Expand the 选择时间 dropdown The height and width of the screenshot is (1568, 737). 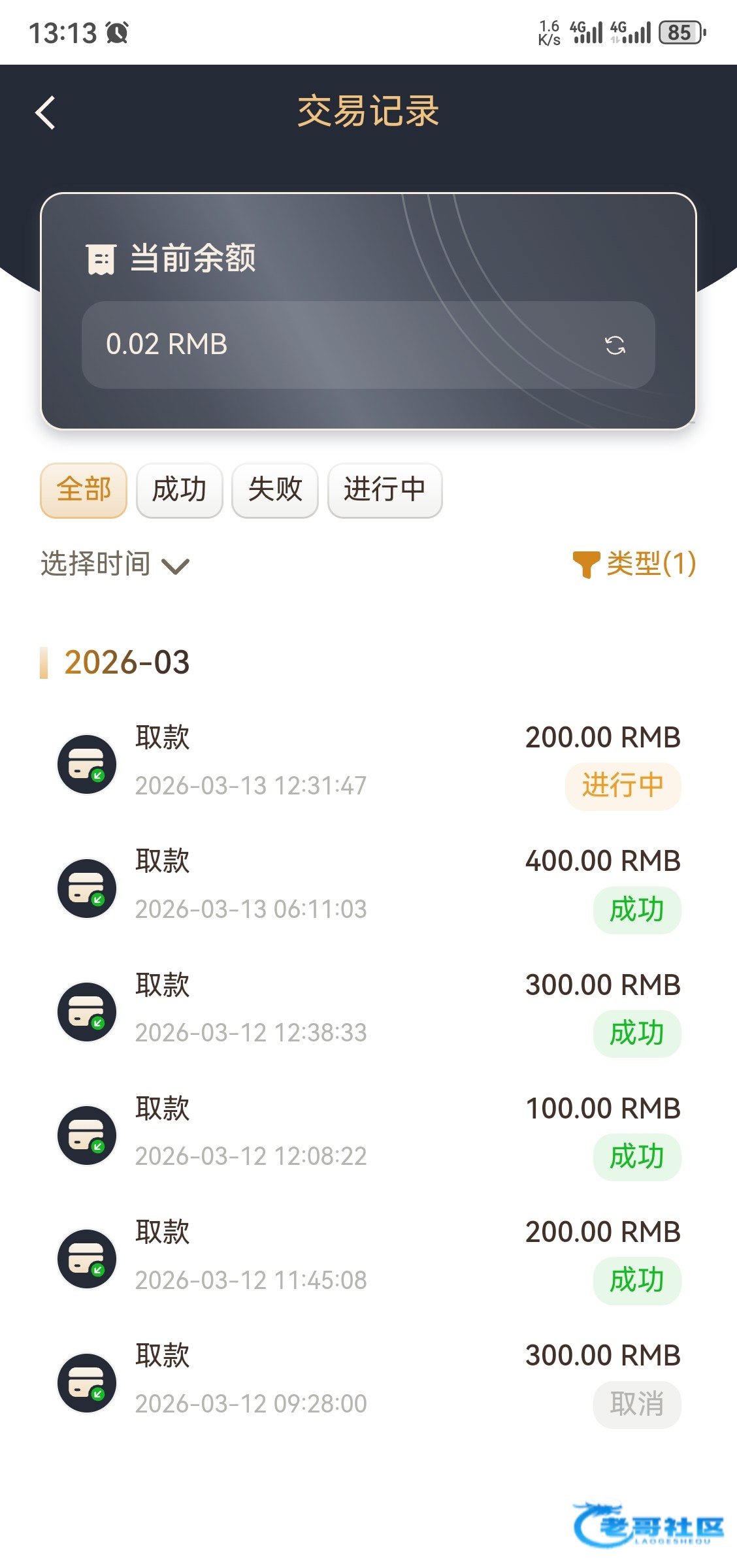click(x=115, y=564)
